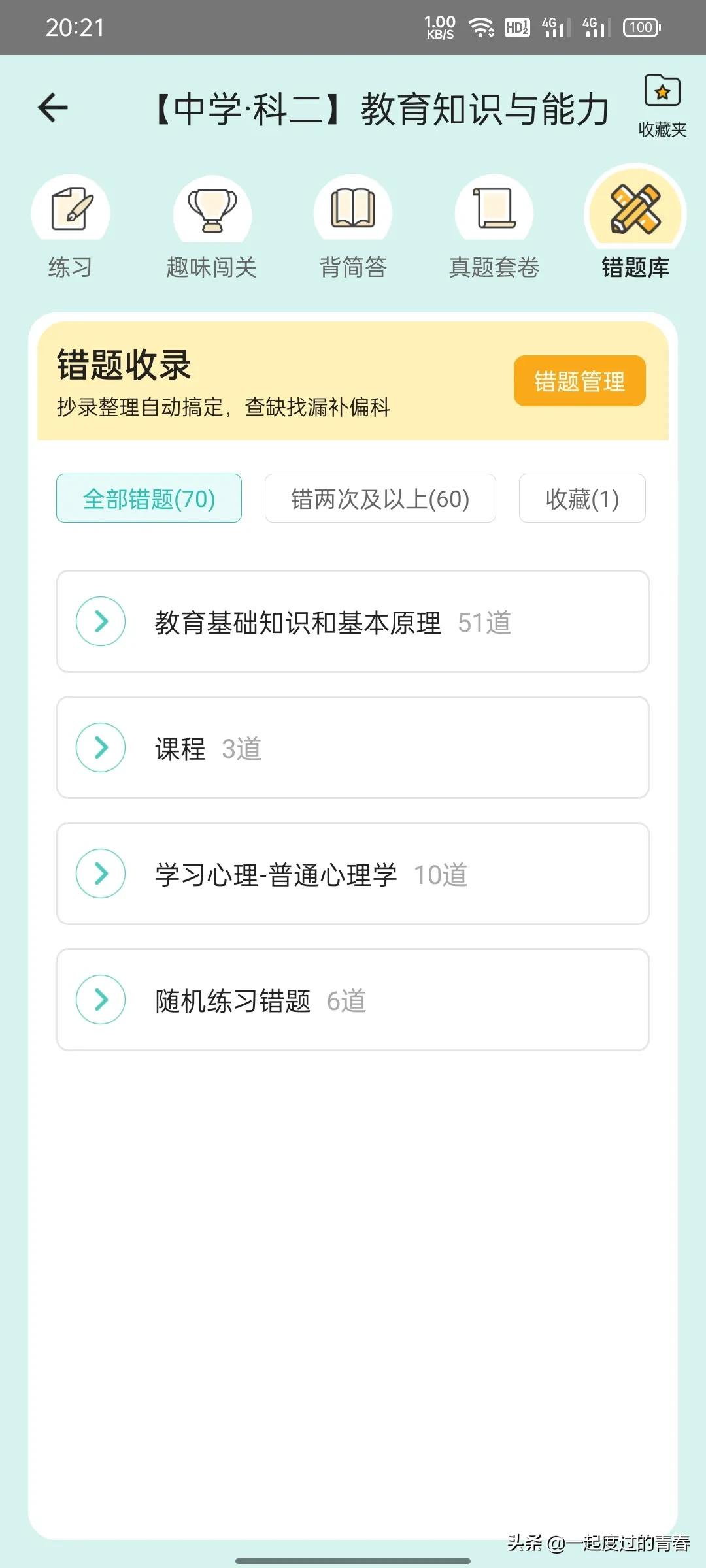Show 错两次及以上(60) questions
Viewport: 706px width, 1568px height.
[x=380, y=498]
